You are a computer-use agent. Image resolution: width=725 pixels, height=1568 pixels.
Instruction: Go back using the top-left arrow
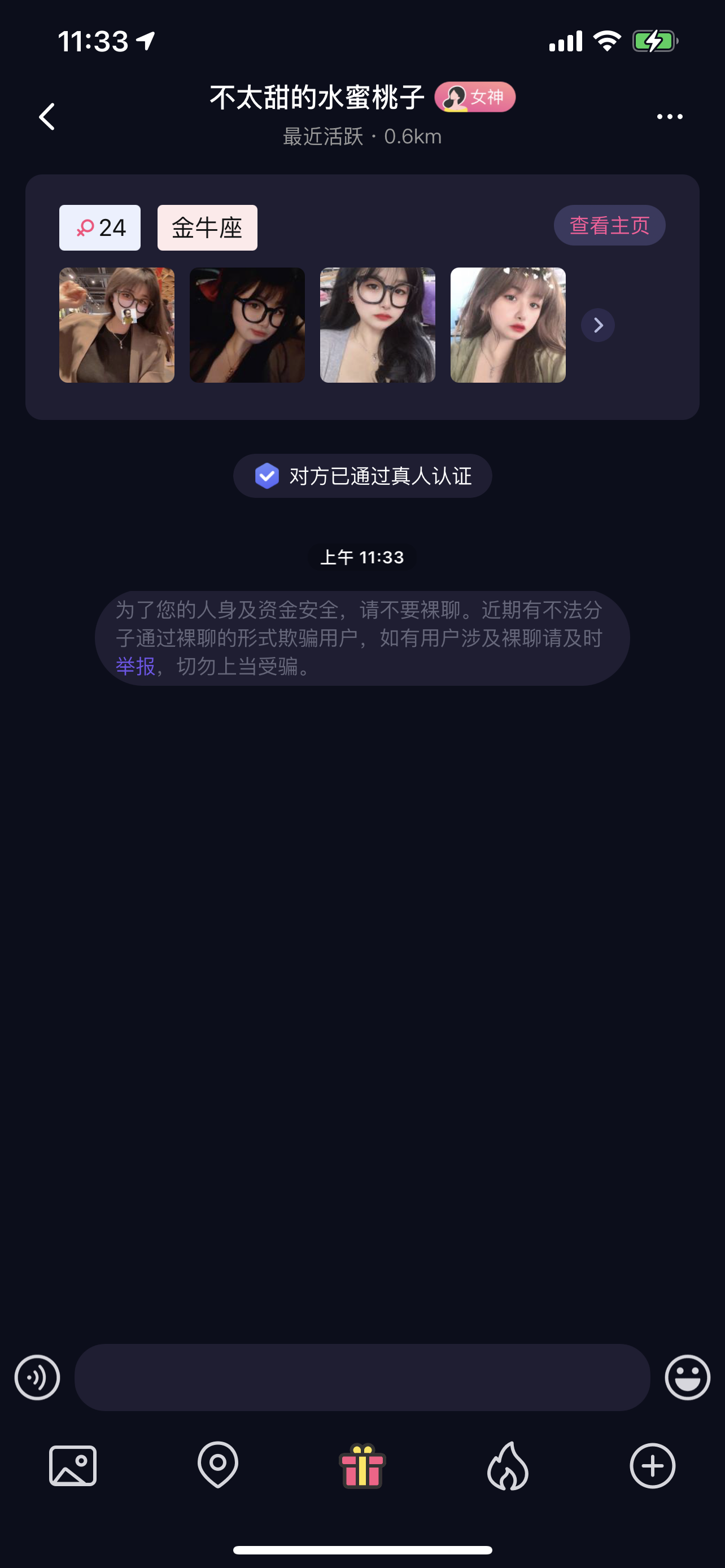click(x=47, y=116)
